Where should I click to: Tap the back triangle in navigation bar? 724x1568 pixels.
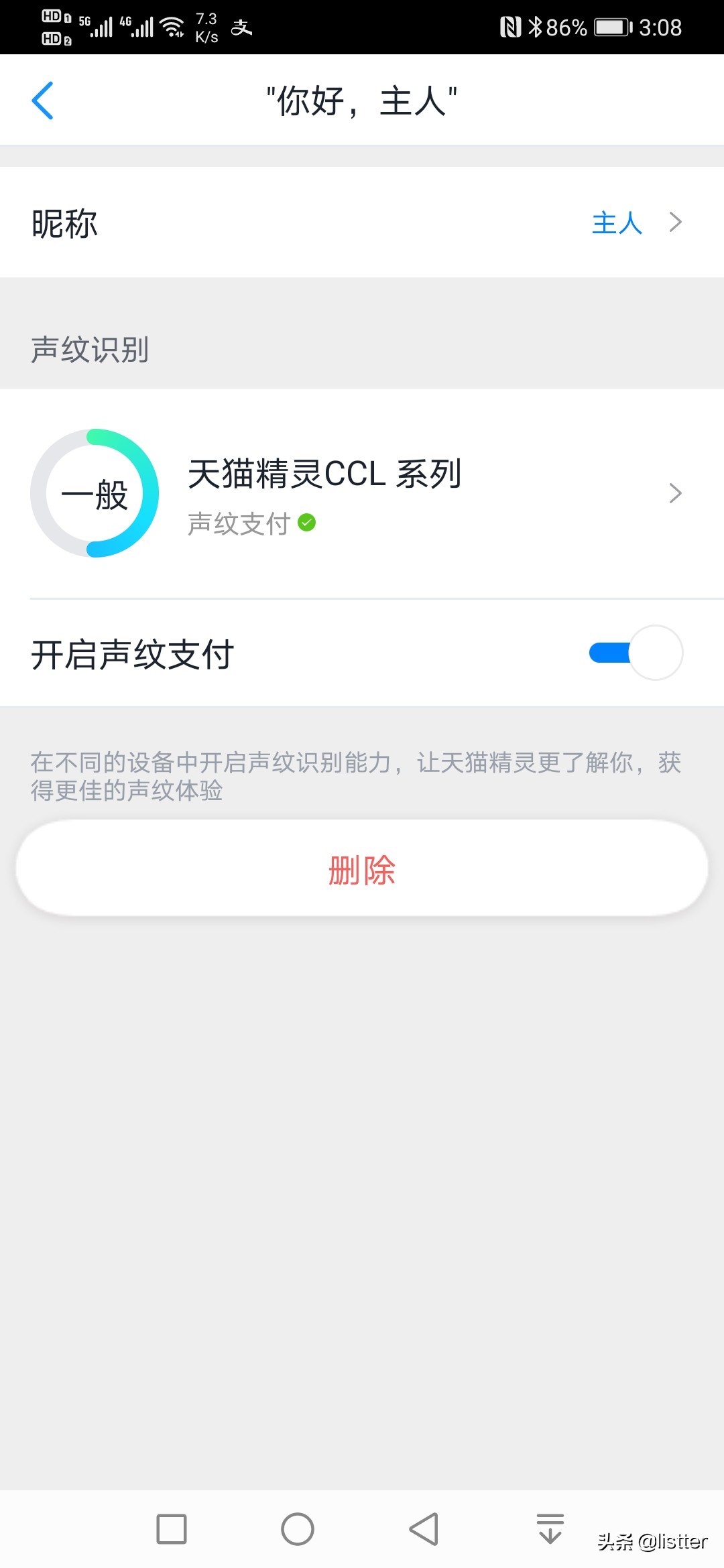(422, 1529)
